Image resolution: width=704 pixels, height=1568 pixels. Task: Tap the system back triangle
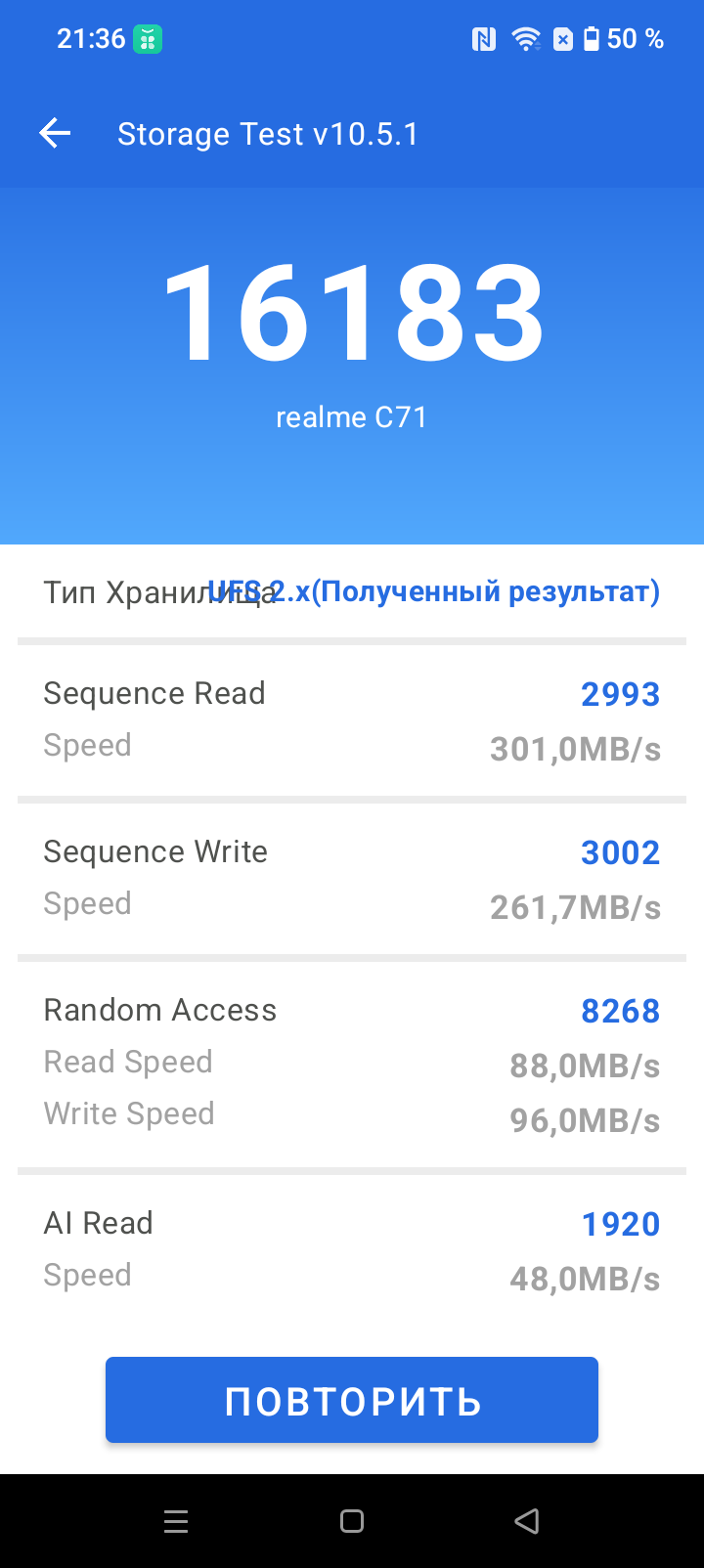tap(527, 1521)
